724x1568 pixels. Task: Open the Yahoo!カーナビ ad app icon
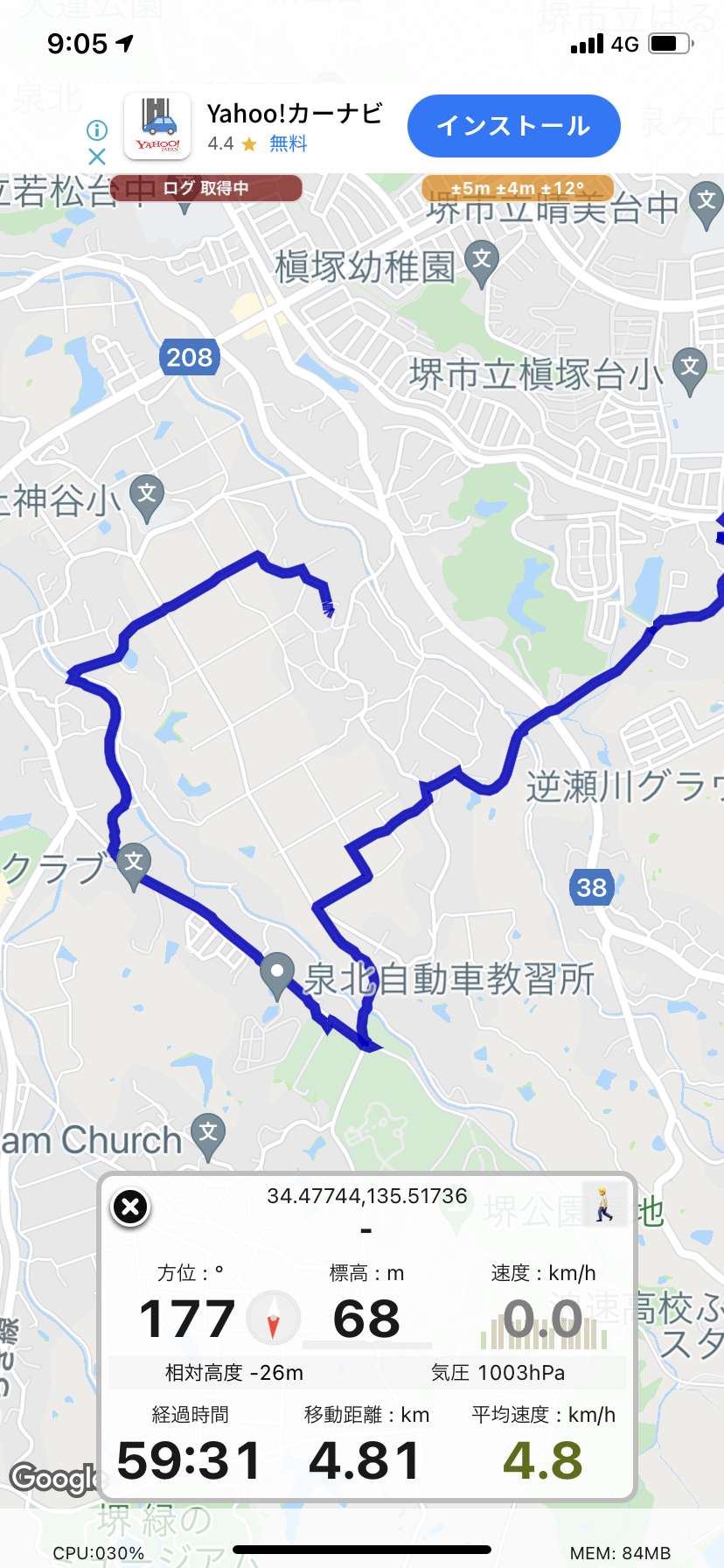tap(157, 126)
